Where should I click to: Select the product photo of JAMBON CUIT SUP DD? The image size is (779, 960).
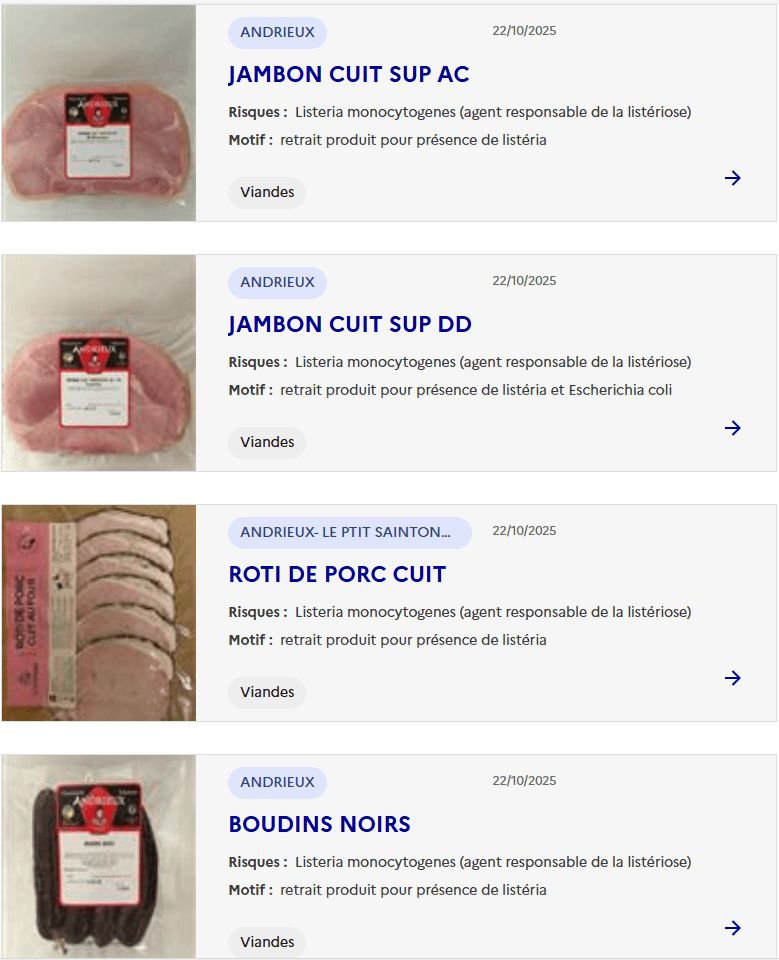[x=99, y=363]
